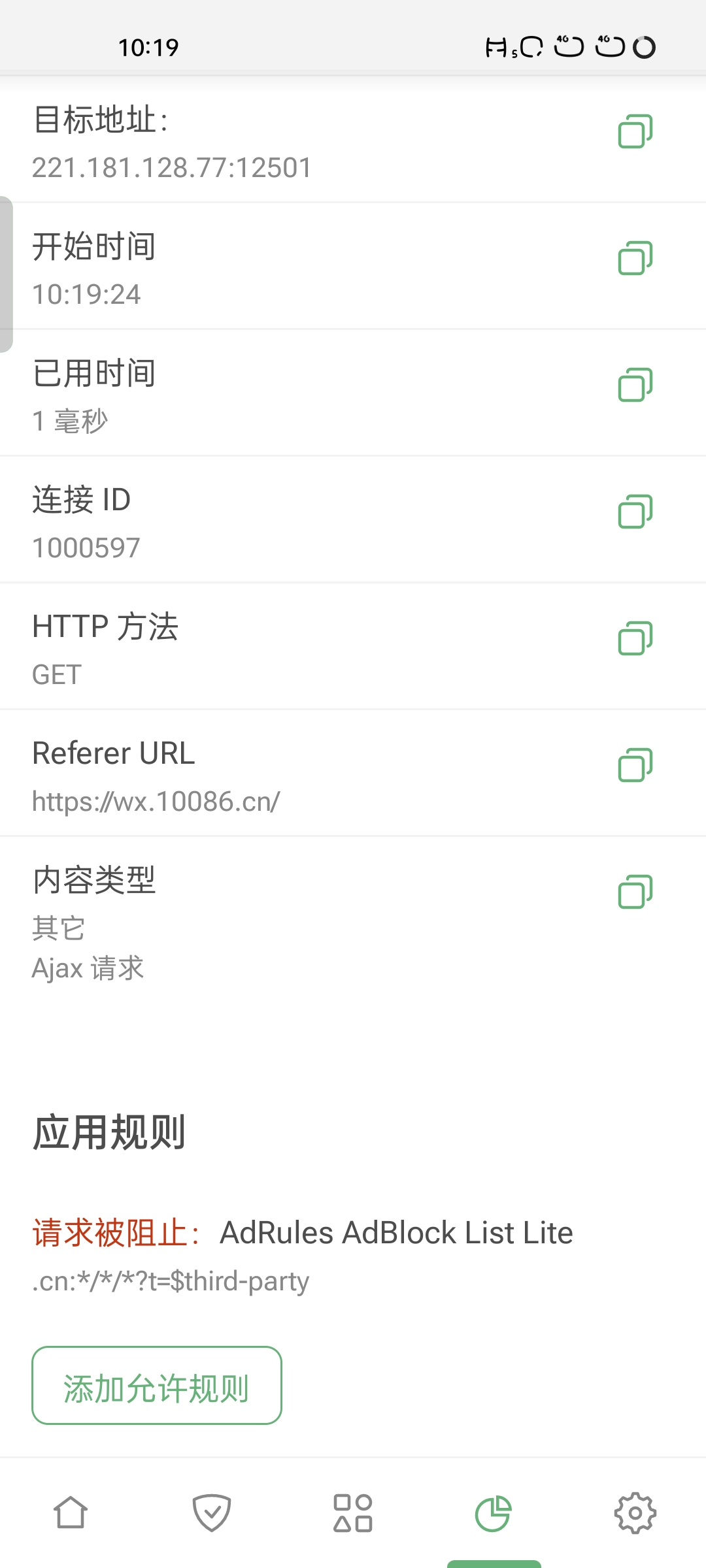Open the apps grid tab
The image size is (706, 1568).
tap(352, 1513)
